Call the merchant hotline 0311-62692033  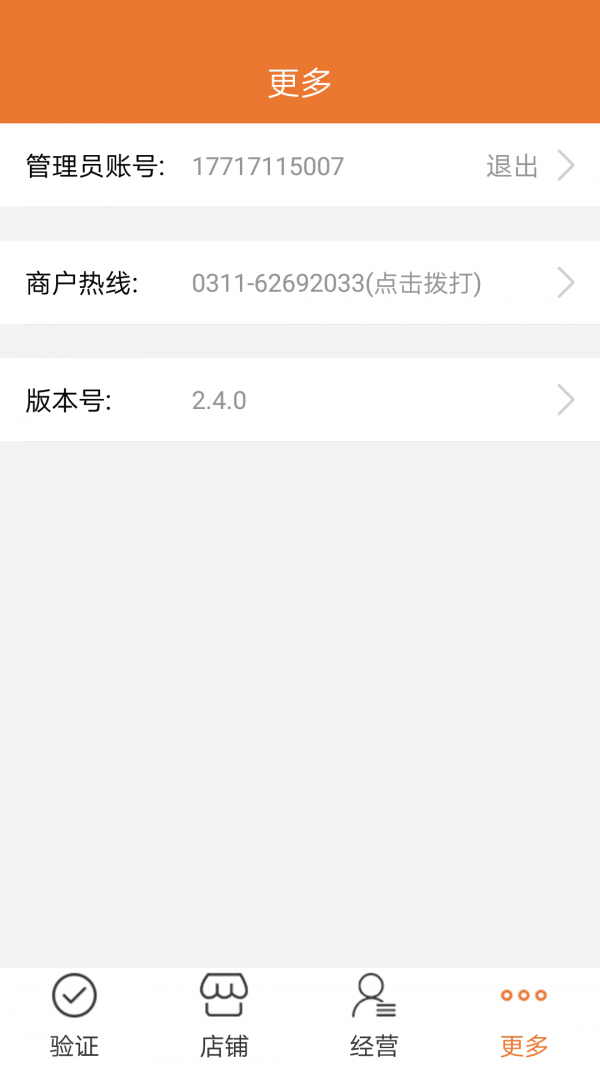click(336, 284)
